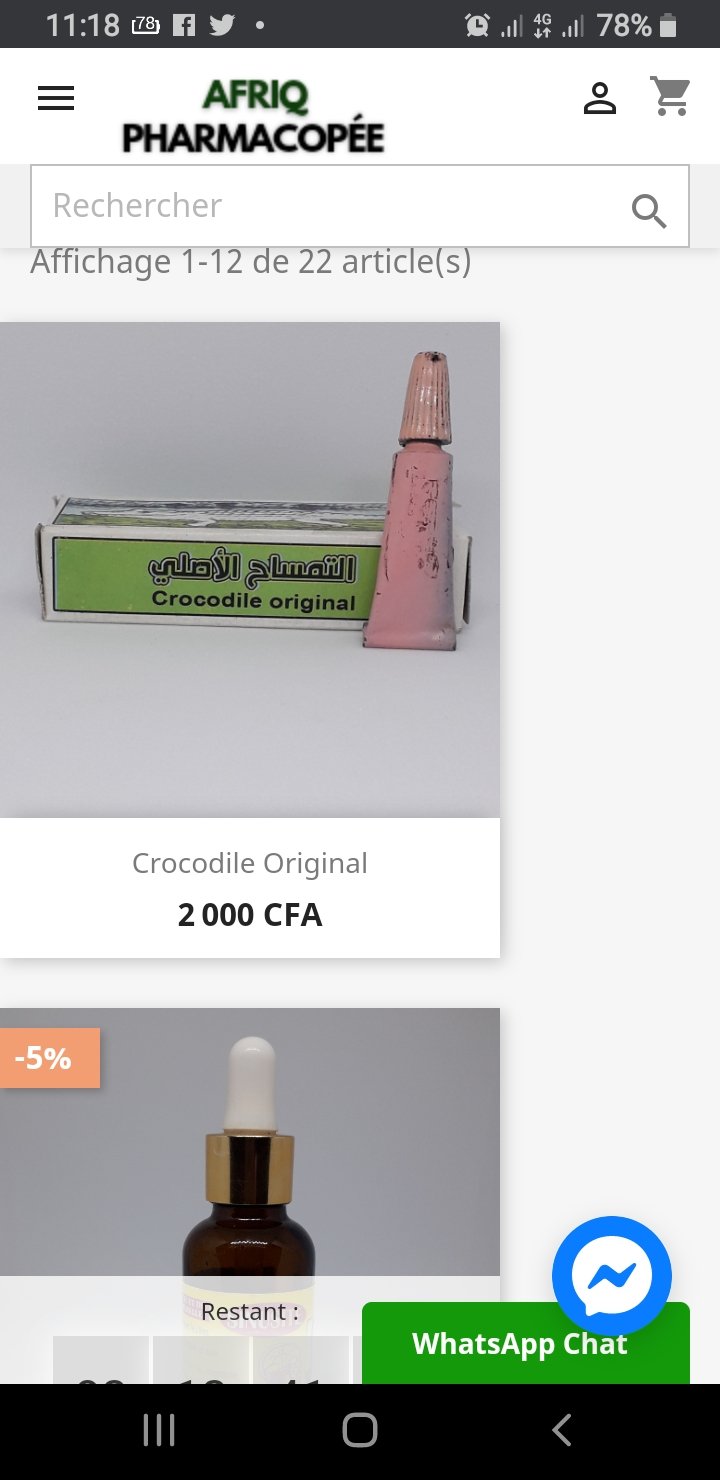This screenshot has width=720, height=1480.
Task: Open the user account icon
Action: click(x=600, y=98)
